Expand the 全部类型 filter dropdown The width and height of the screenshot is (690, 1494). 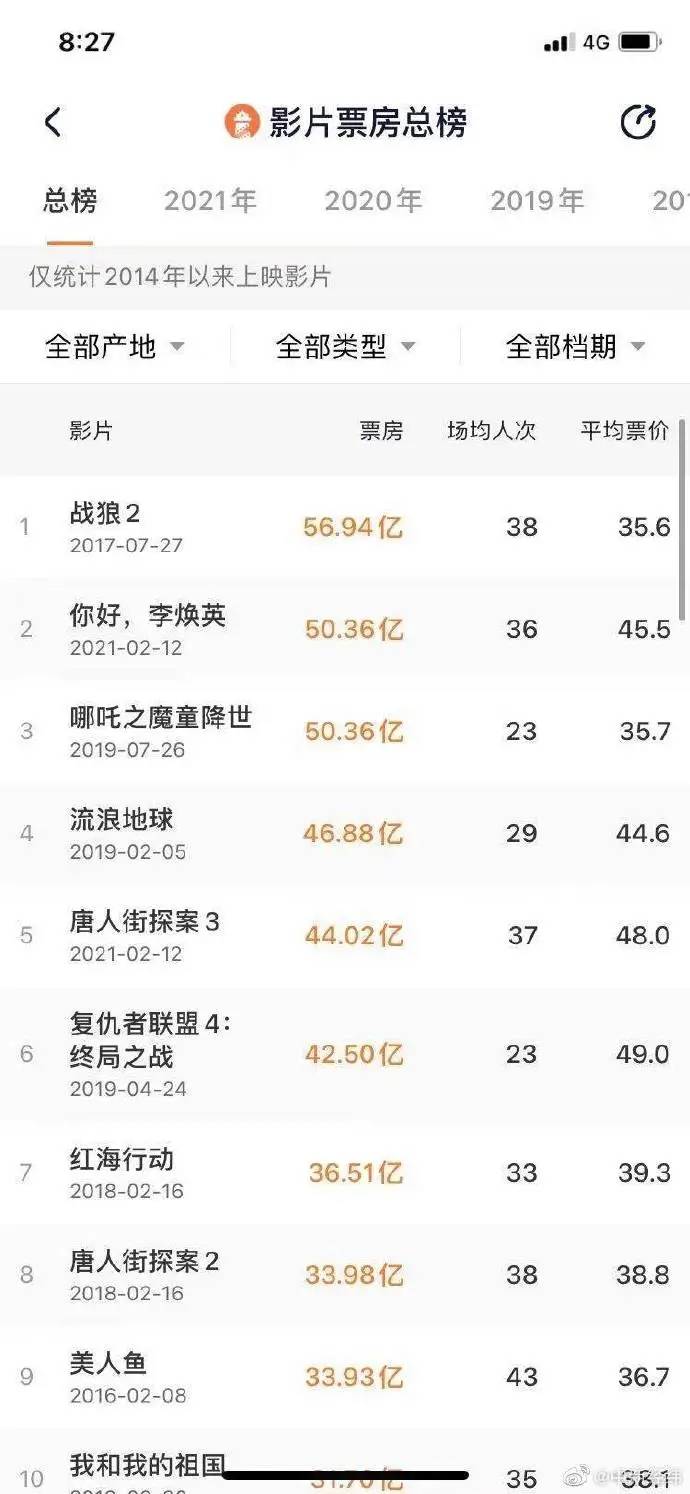click(345, 347)
